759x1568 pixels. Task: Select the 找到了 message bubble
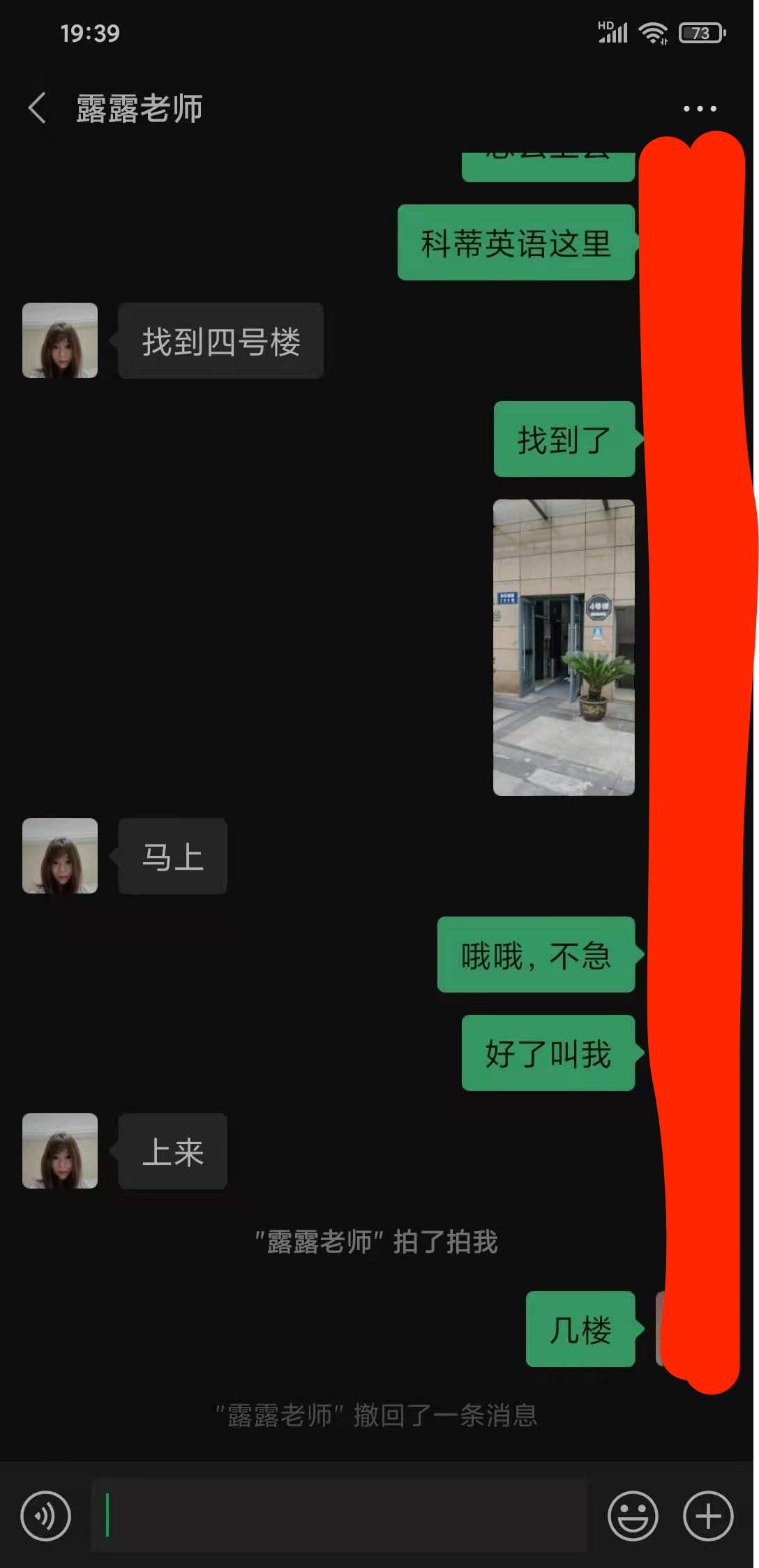click(x=564, y=439)
